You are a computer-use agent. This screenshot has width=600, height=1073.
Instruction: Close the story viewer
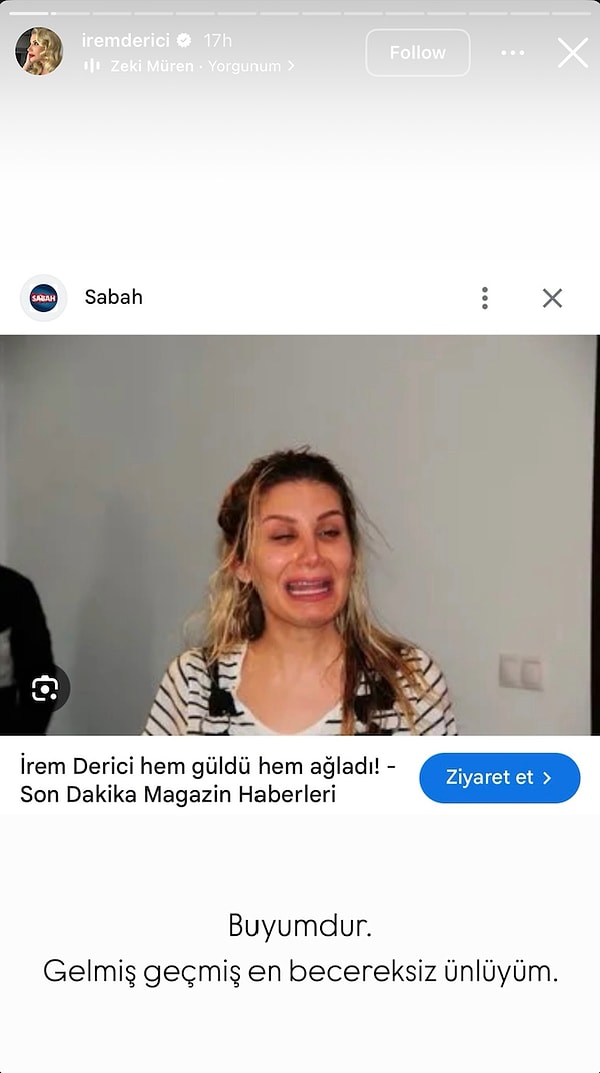(x=572, y=53)
